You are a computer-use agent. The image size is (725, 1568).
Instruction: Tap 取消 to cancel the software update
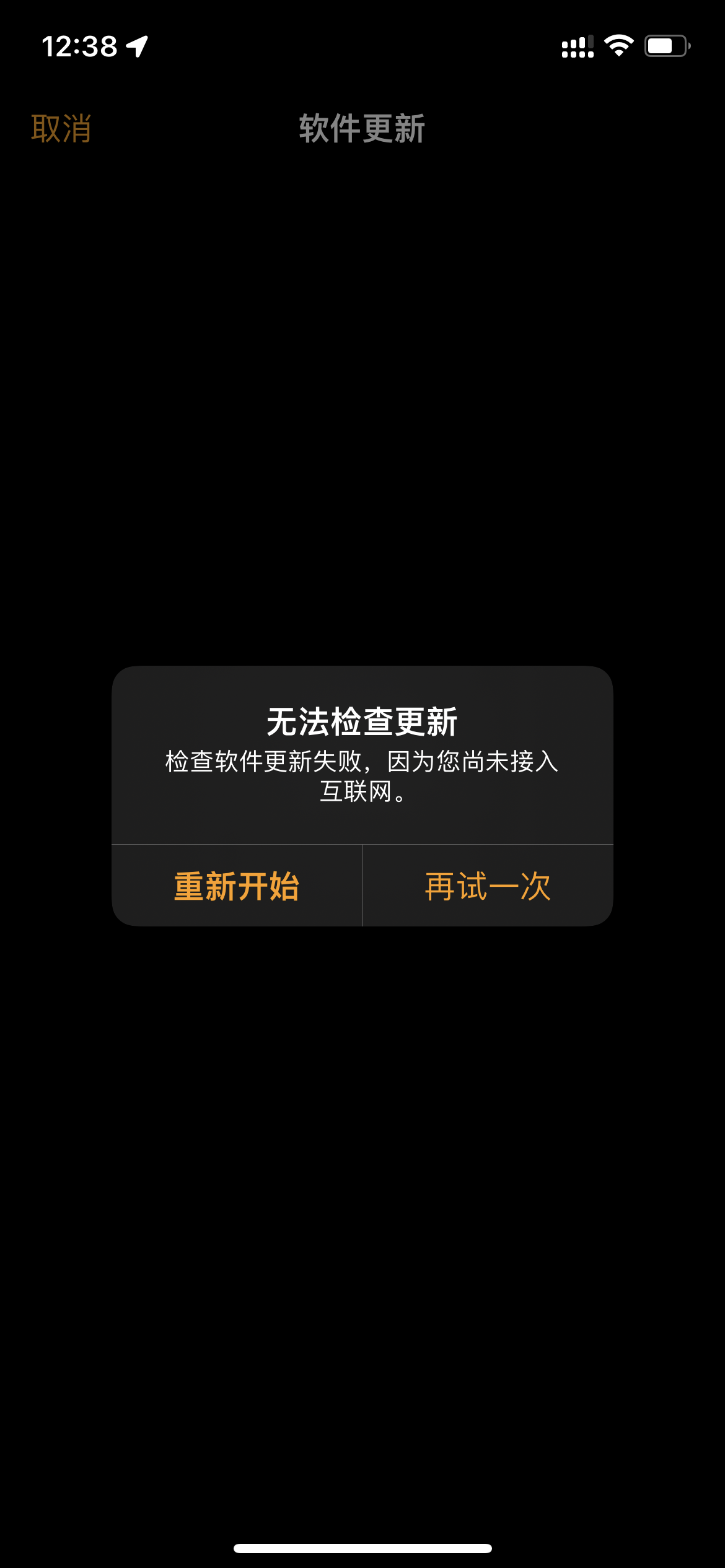coord(61,129)
